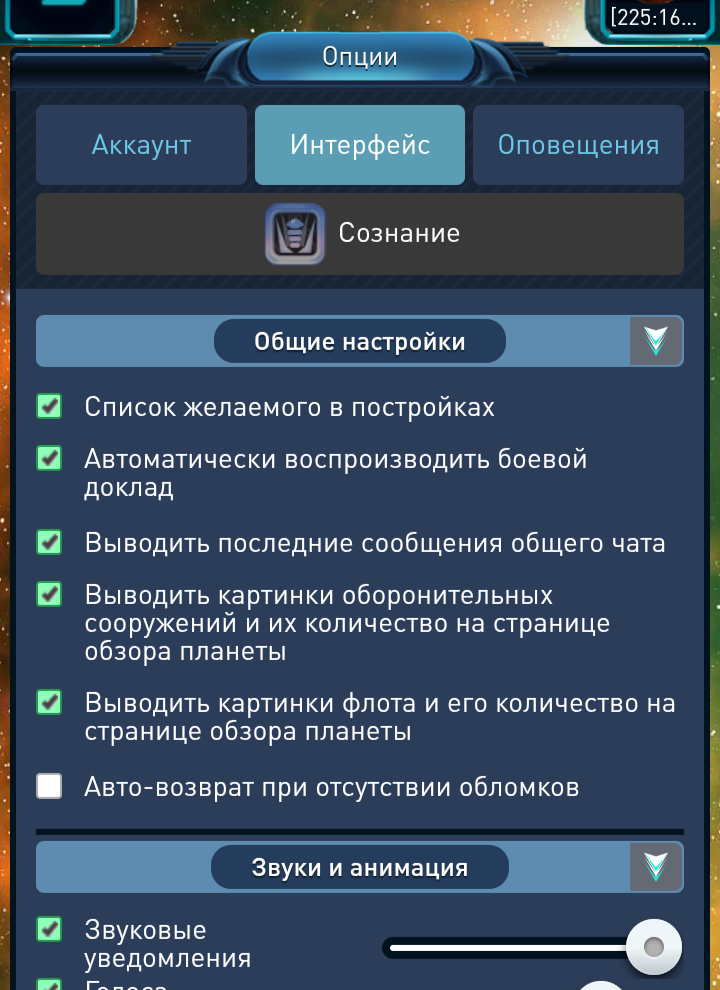The width and height of the screenshot is (720, 990).
Task: Select the Интерфейс tab
Action: click(360, 145)
